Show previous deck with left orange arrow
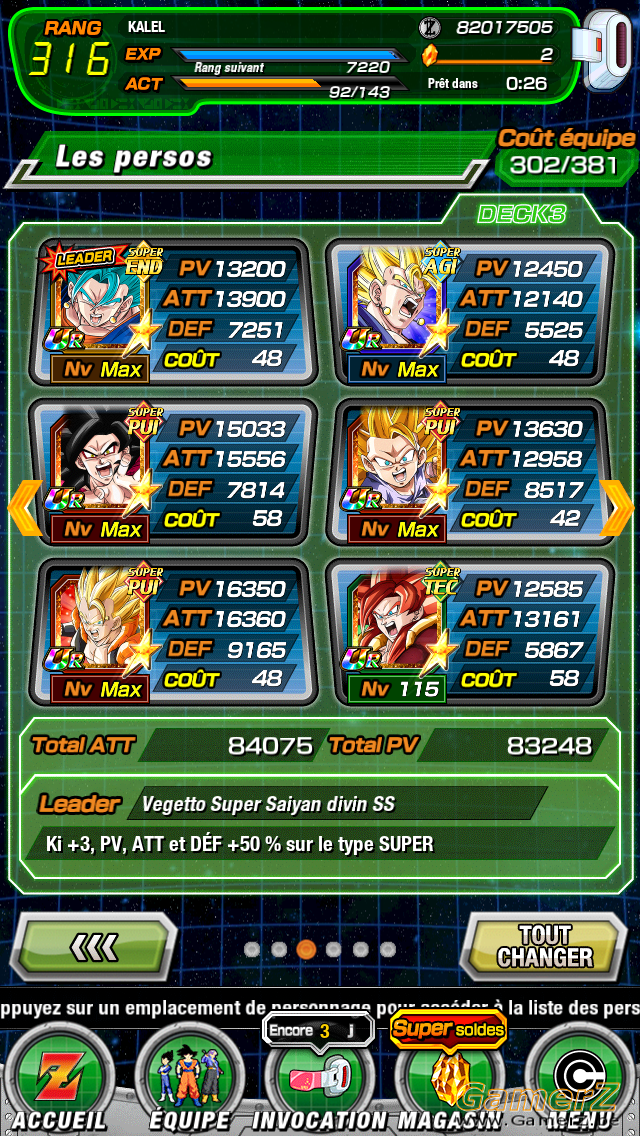The width and height of the screenshot is (640, 1136). [x=25, y=509]
